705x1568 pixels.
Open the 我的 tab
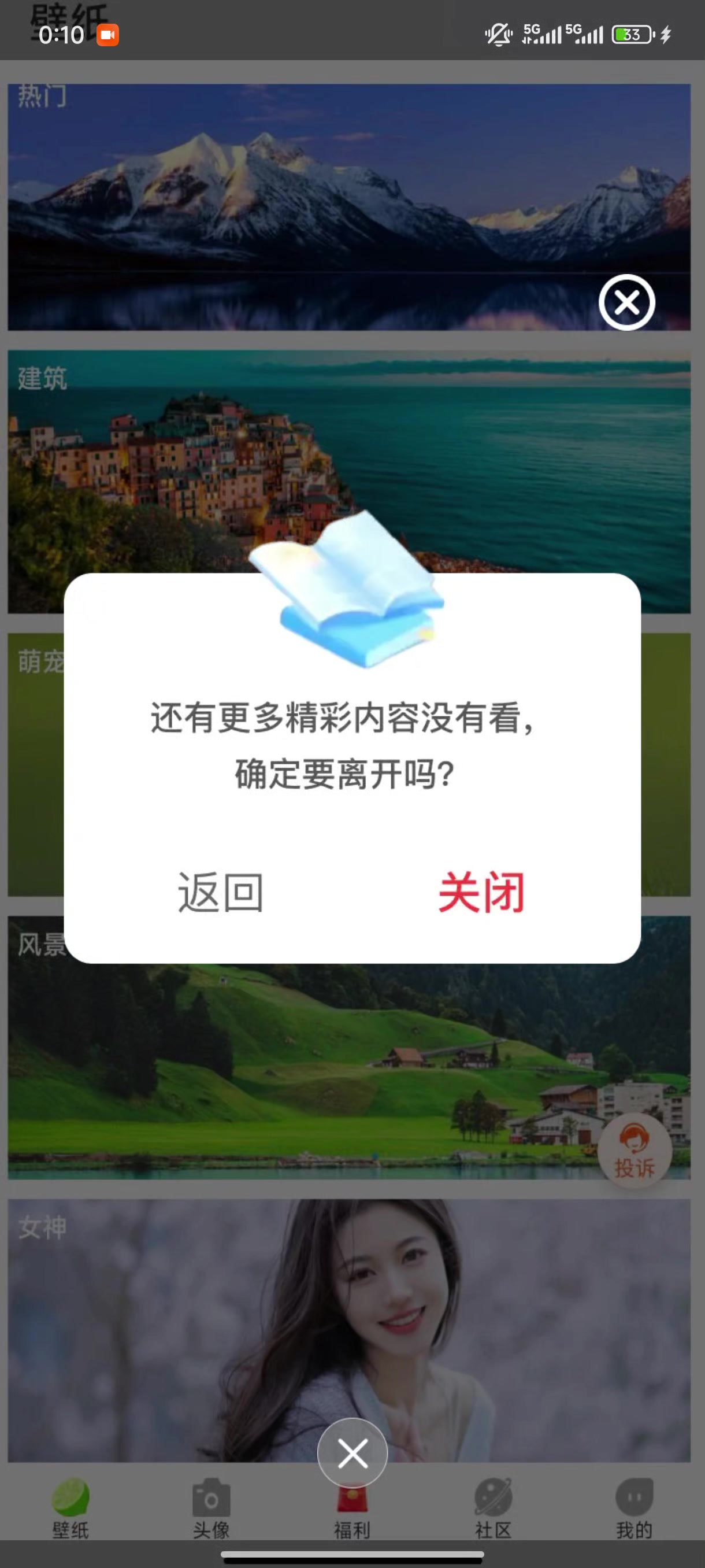coord(634,1507)
